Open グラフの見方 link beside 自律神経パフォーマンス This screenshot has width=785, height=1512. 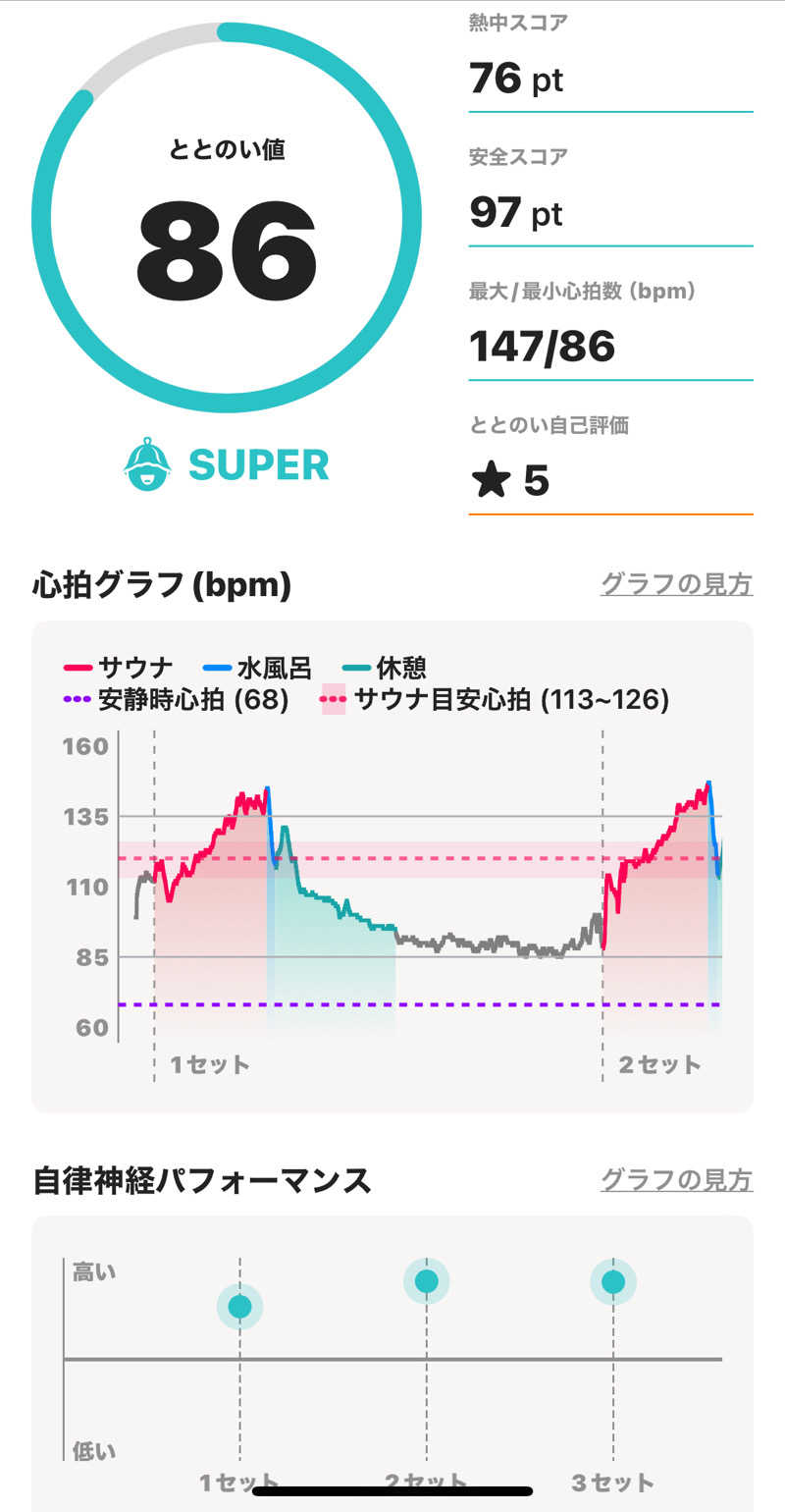click(676, 1179)
